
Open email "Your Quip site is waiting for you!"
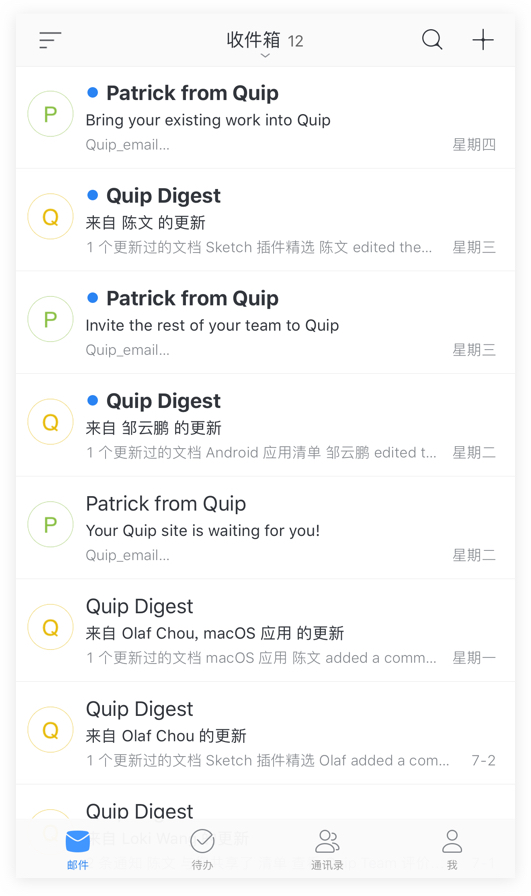point(265,528)
